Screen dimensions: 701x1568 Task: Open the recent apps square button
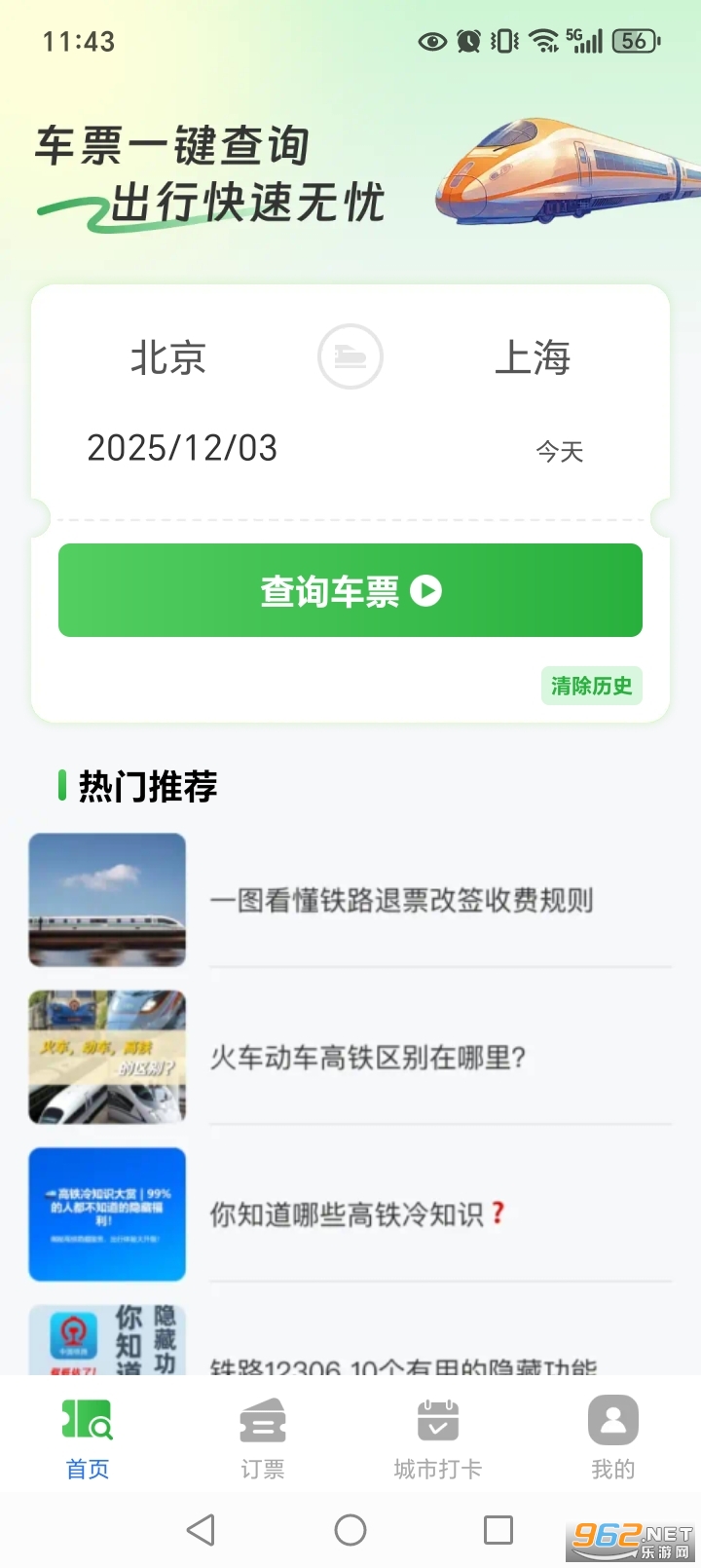pyautogui.click(x=498, y=1529)
